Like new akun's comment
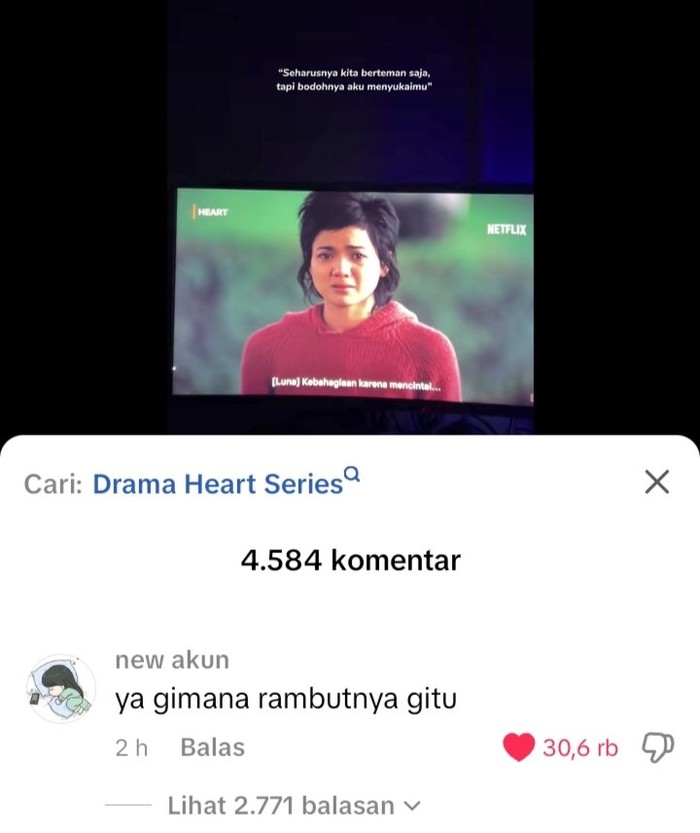The image size is (700, 833). click(x=518, y=747)
